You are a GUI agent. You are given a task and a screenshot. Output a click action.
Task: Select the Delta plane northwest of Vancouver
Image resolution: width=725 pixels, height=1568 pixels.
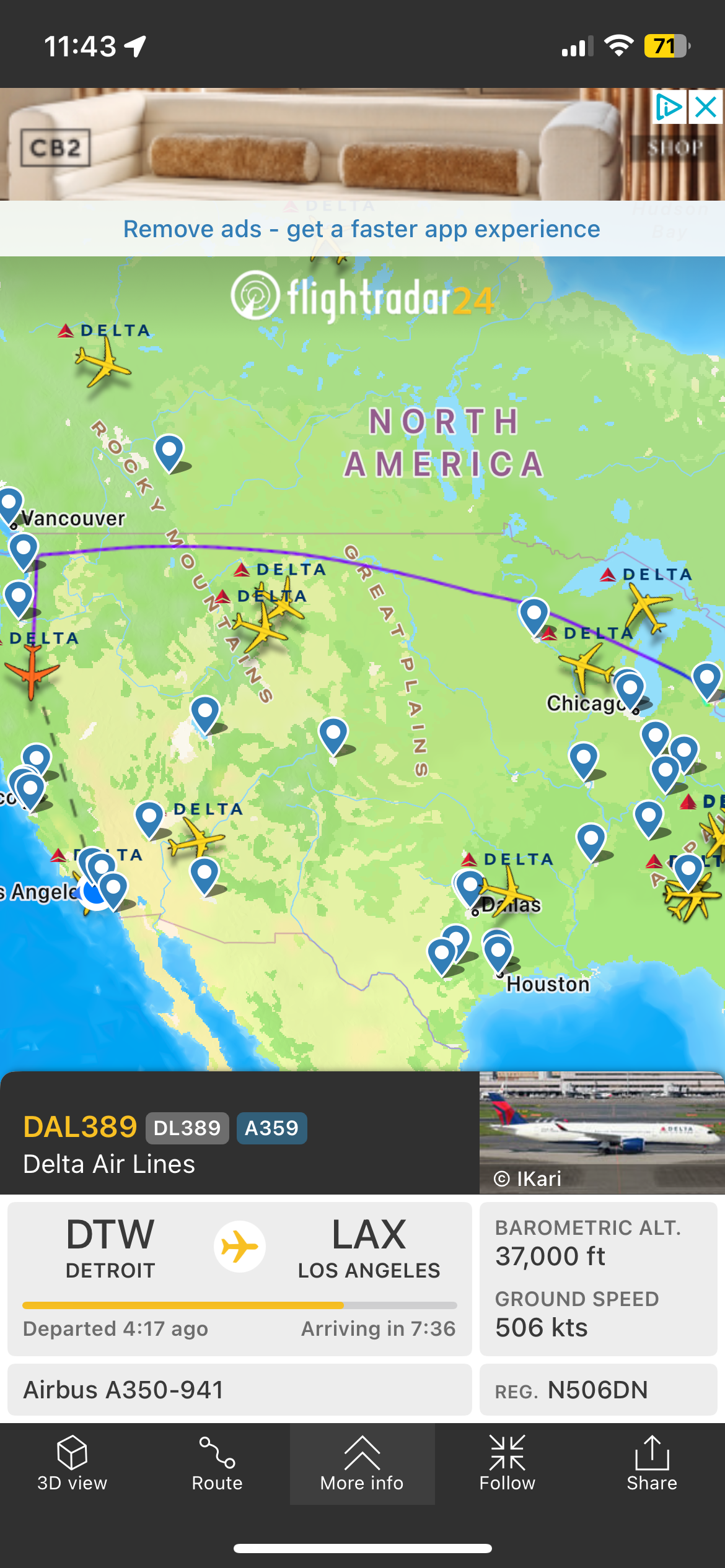coord(103,364)
